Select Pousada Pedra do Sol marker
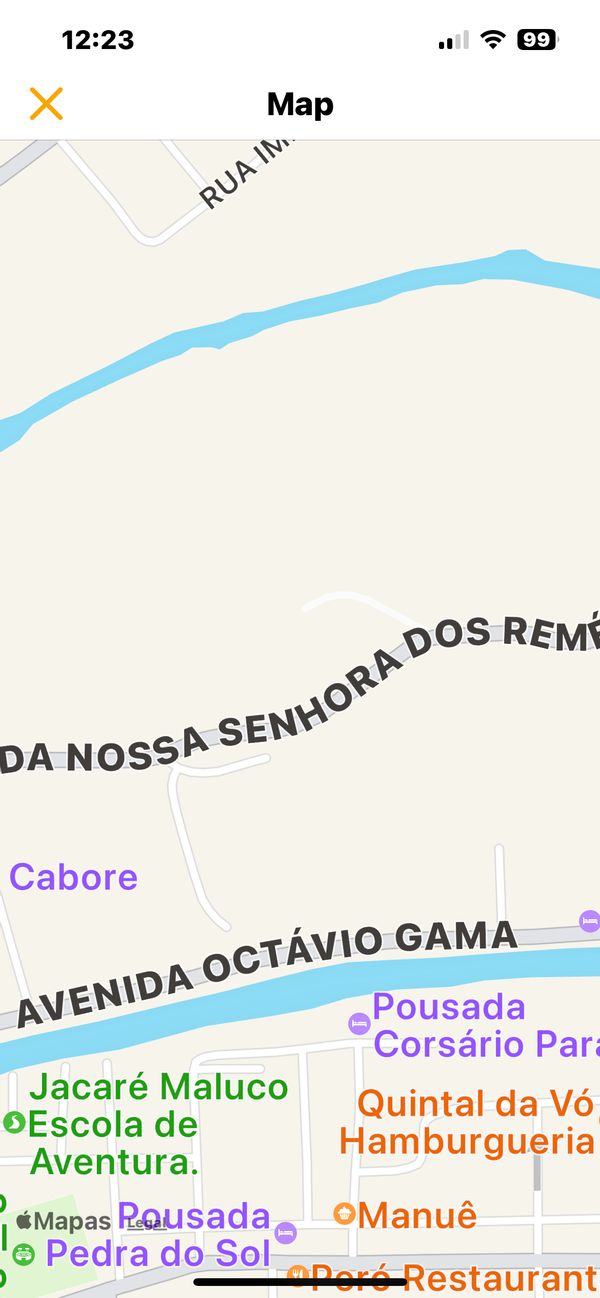 (x=285, y=1232)
